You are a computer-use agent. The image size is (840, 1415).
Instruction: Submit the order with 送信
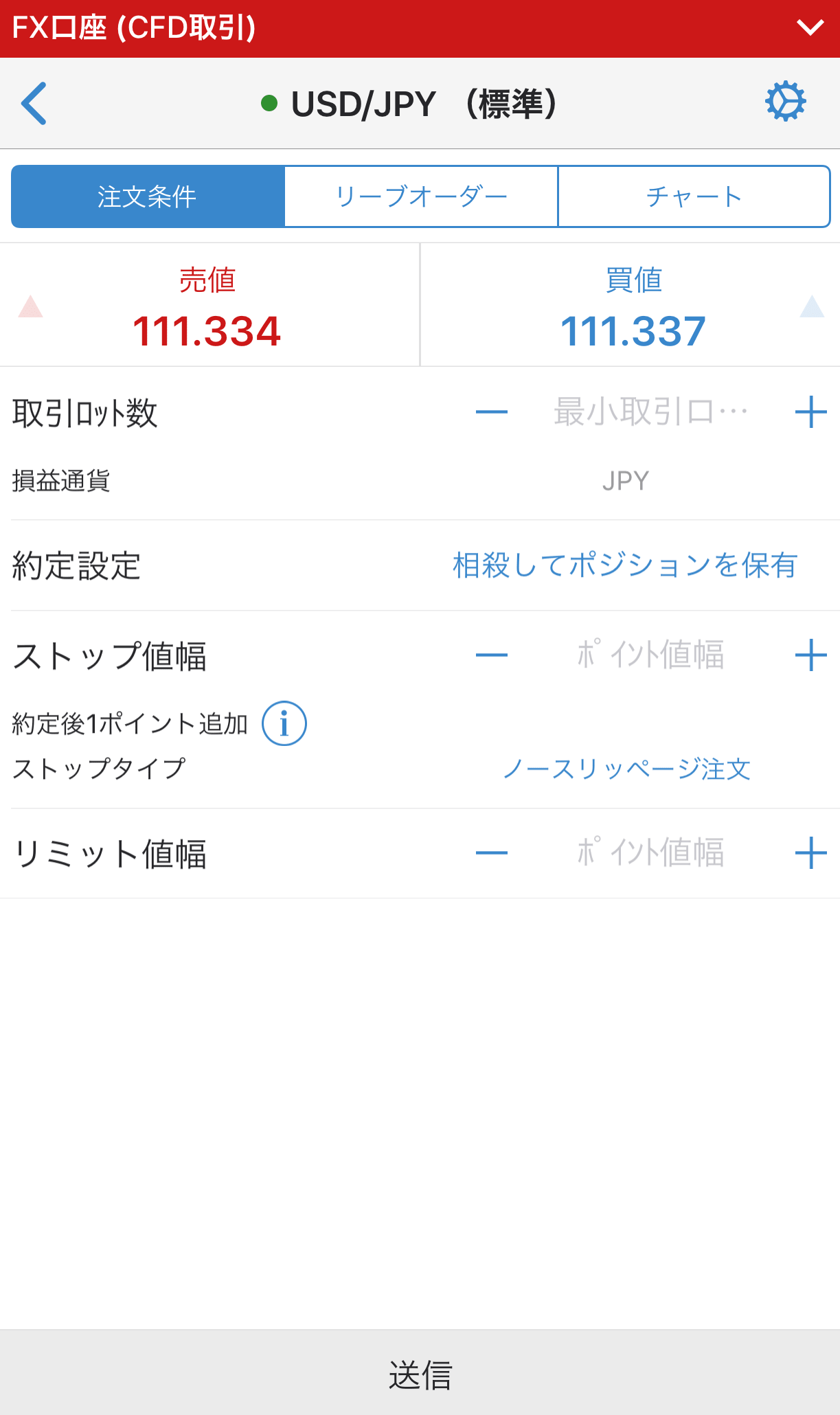(420, 1373)
